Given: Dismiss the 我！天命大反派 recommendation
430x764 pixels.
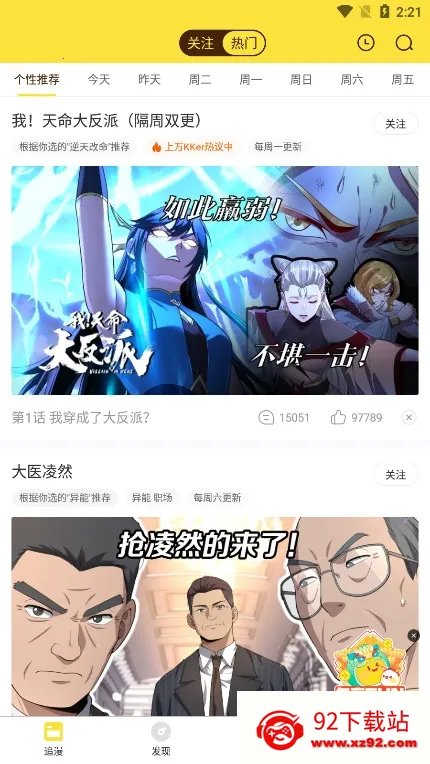Looking at the screenshot, I should pos(409,418).
